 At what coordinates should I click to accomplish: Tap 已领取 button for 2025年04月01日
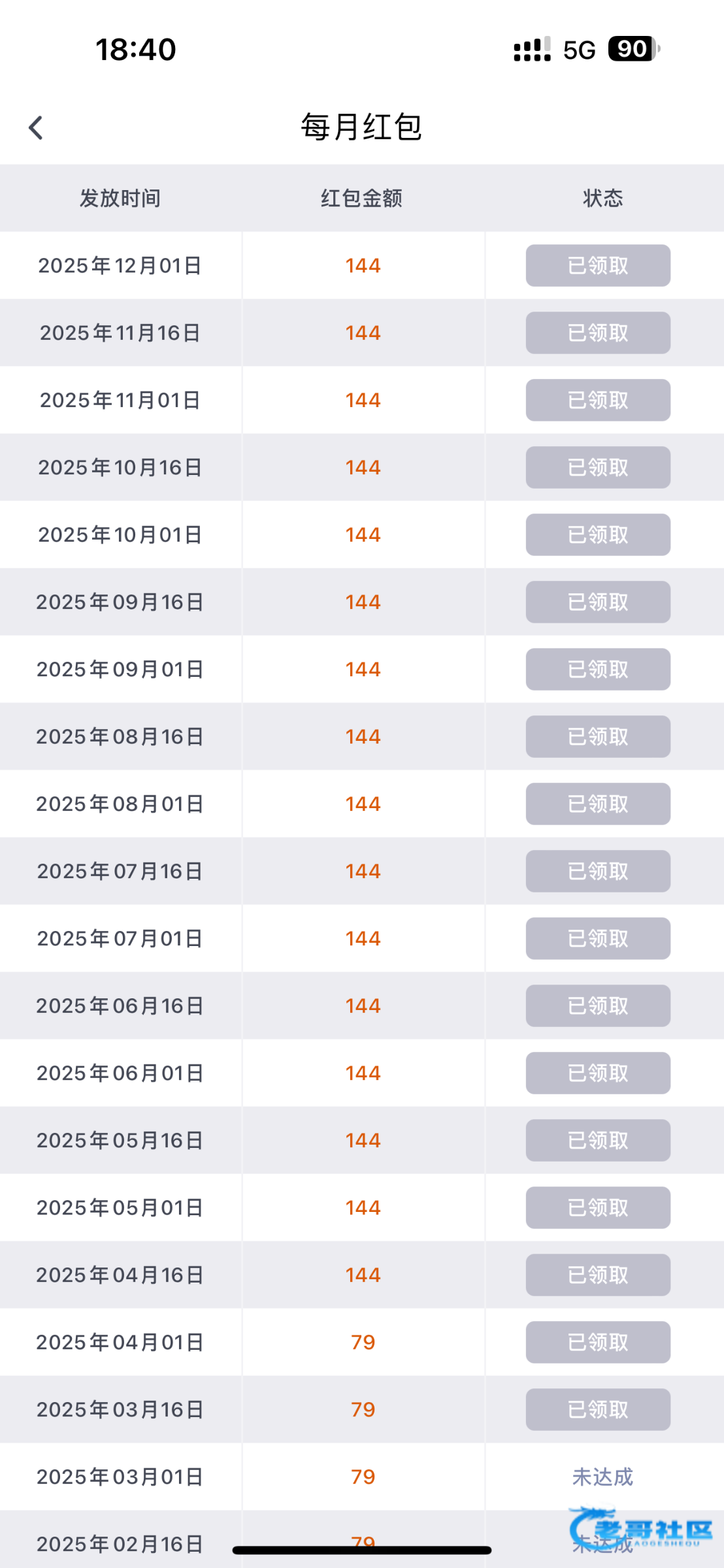point(598,1342)
